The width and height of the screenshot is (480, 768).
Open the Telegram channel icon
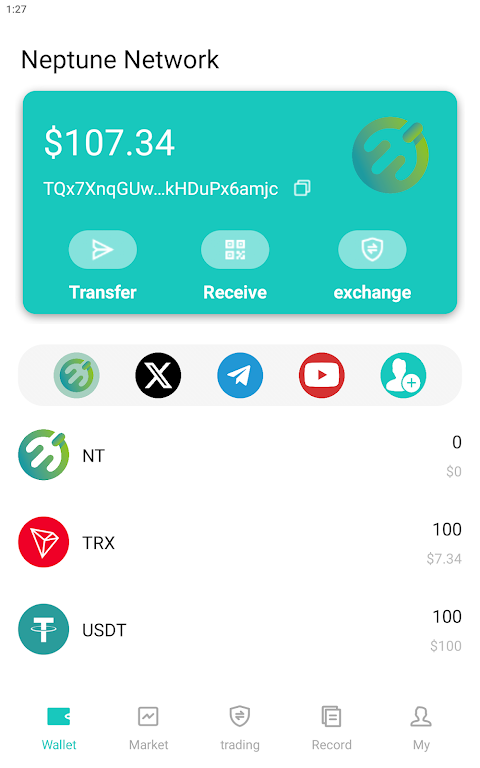click(x=240, y=375)
